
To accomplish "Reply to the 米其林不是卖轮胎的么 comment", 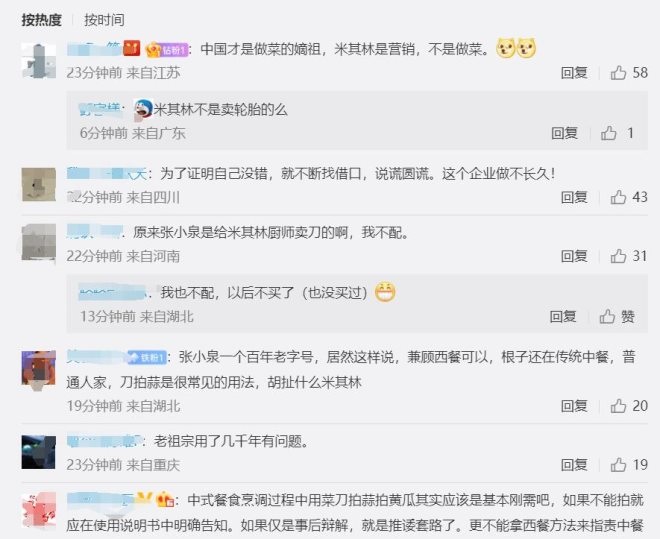I will pos(564,133).
